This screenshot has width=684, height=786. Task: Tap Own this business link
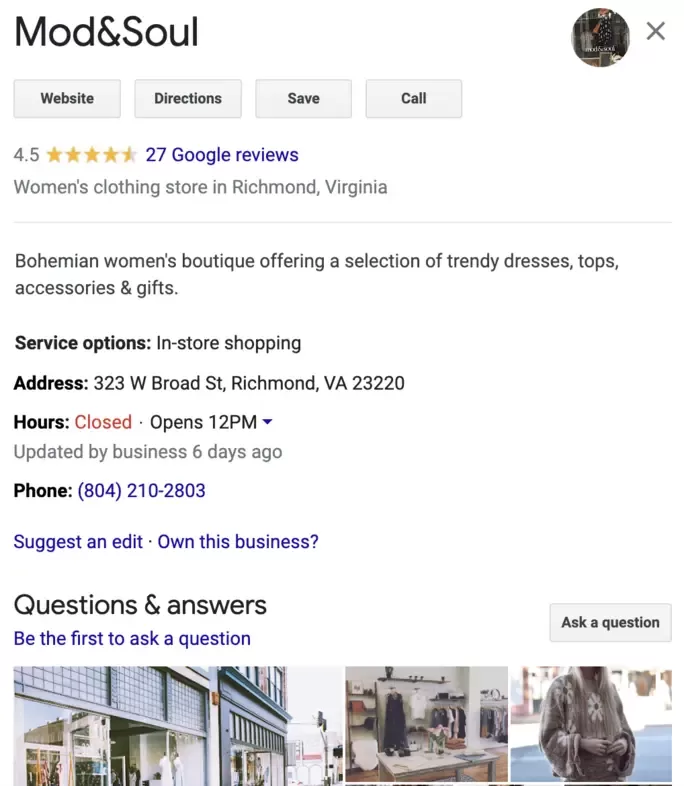(x=238, y=542)
